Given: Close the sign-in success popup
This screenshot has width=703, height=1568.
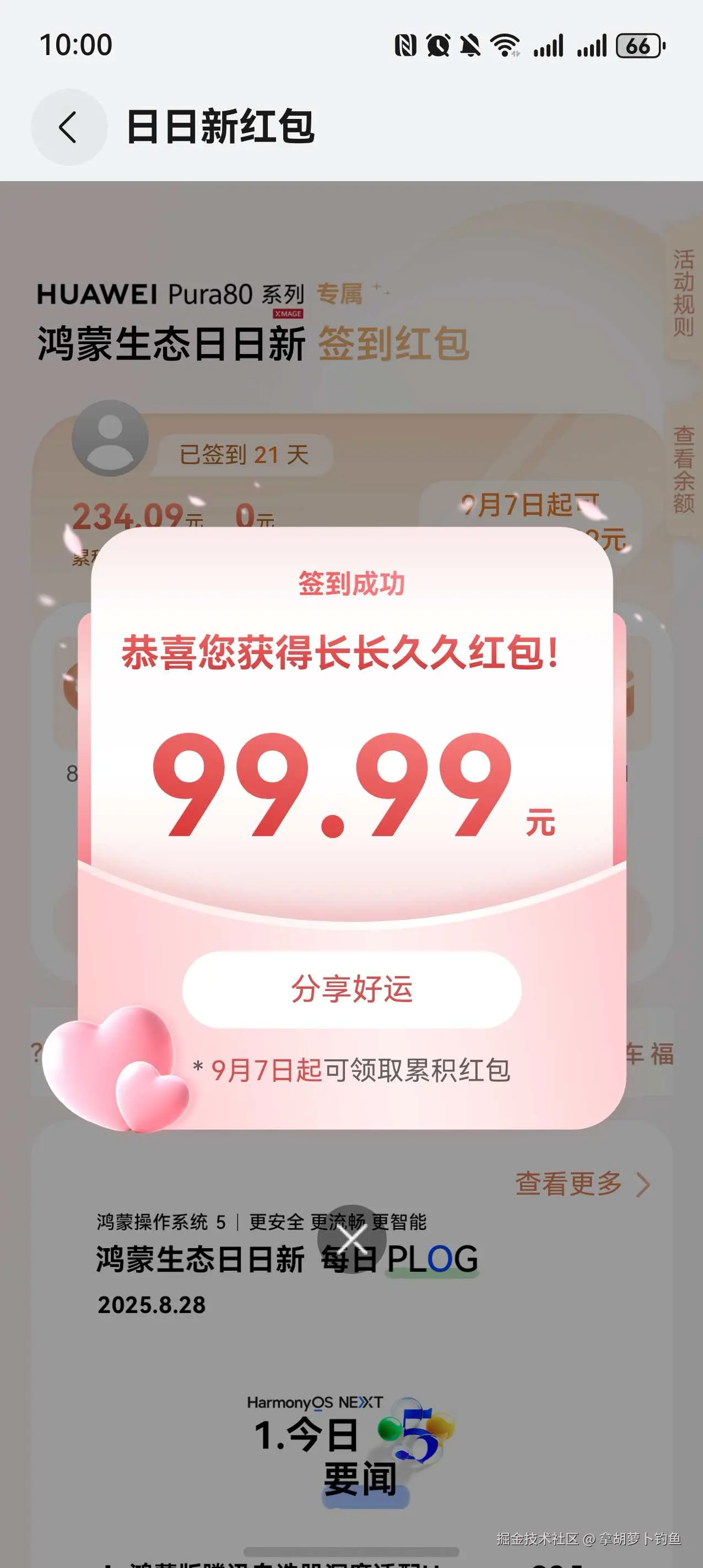Looking at the screenshot, I should (x=351, y=1239).
